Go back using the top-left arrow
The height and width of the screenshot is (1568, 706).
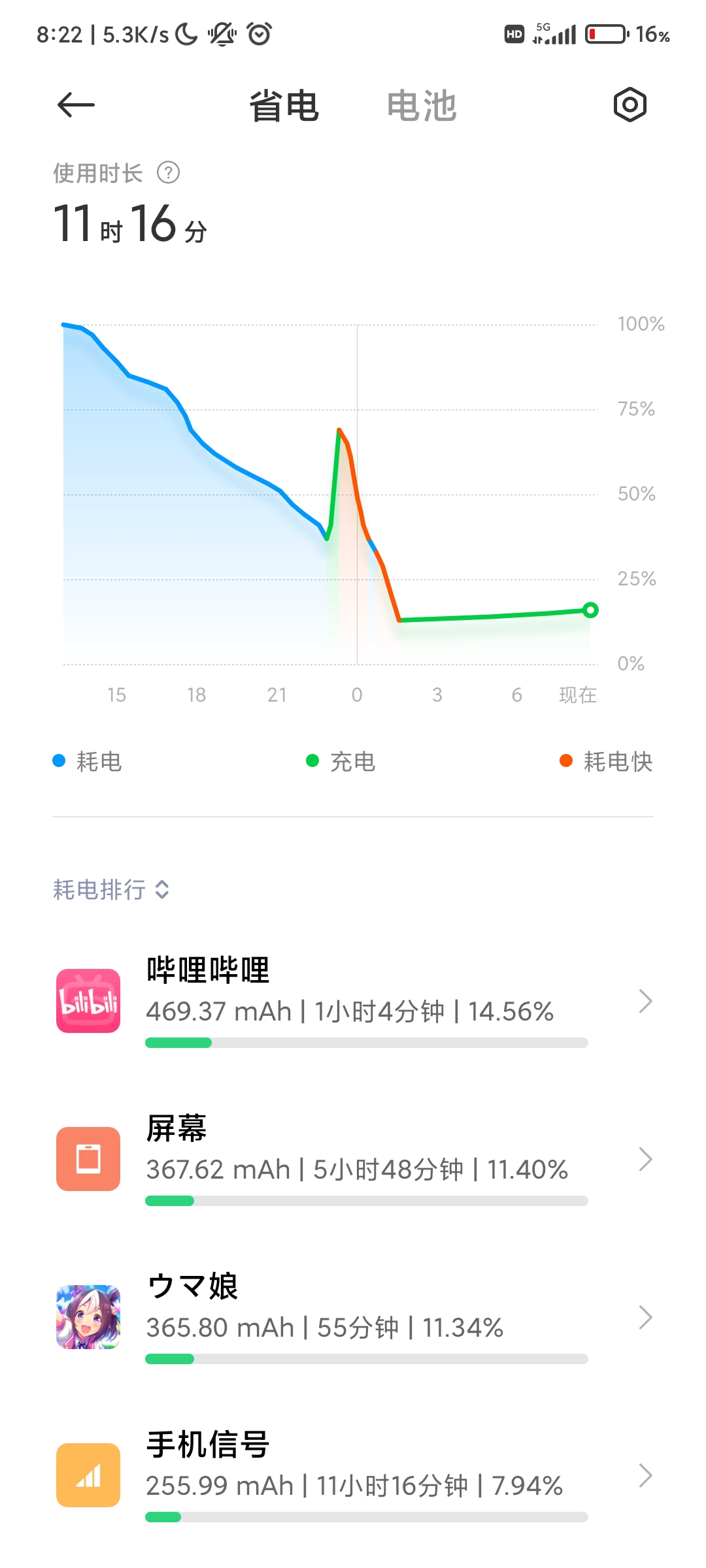point(76,105)
